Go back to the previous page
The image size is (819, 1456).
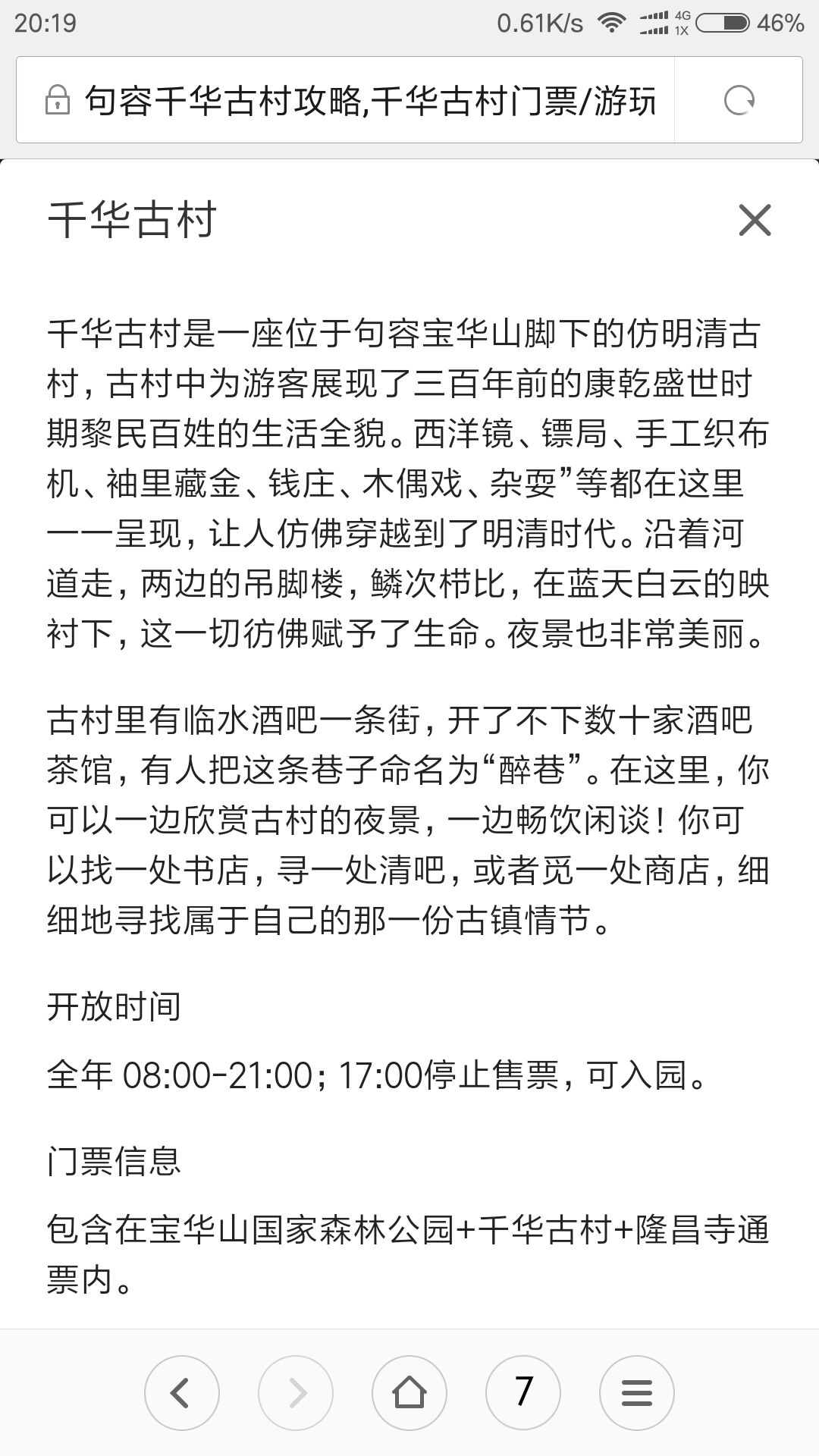click(182, 1392)
